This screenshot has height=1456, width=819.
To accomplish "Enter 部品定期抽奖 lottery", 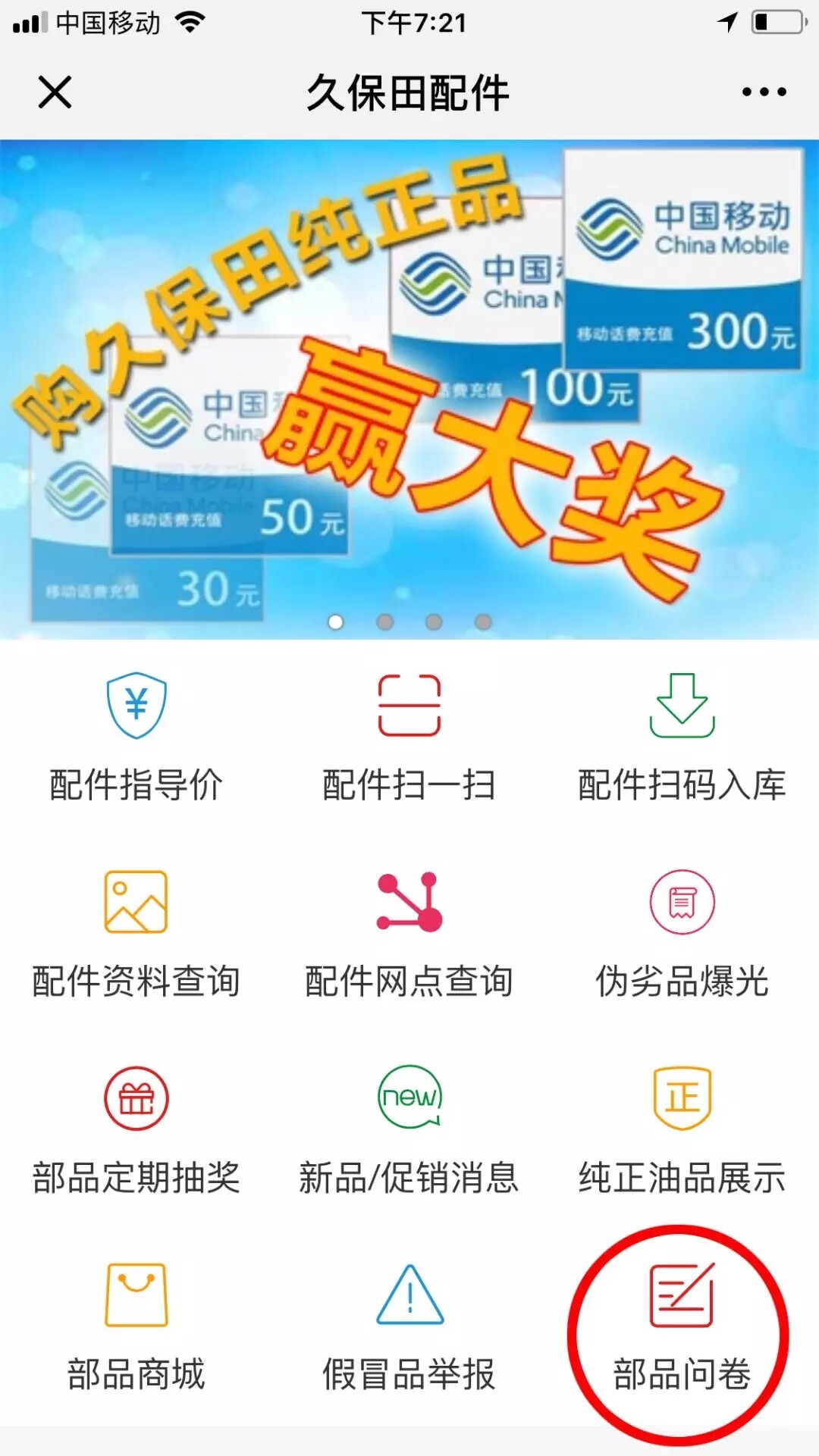I will pyautogui.click(x=136, y=1129).
